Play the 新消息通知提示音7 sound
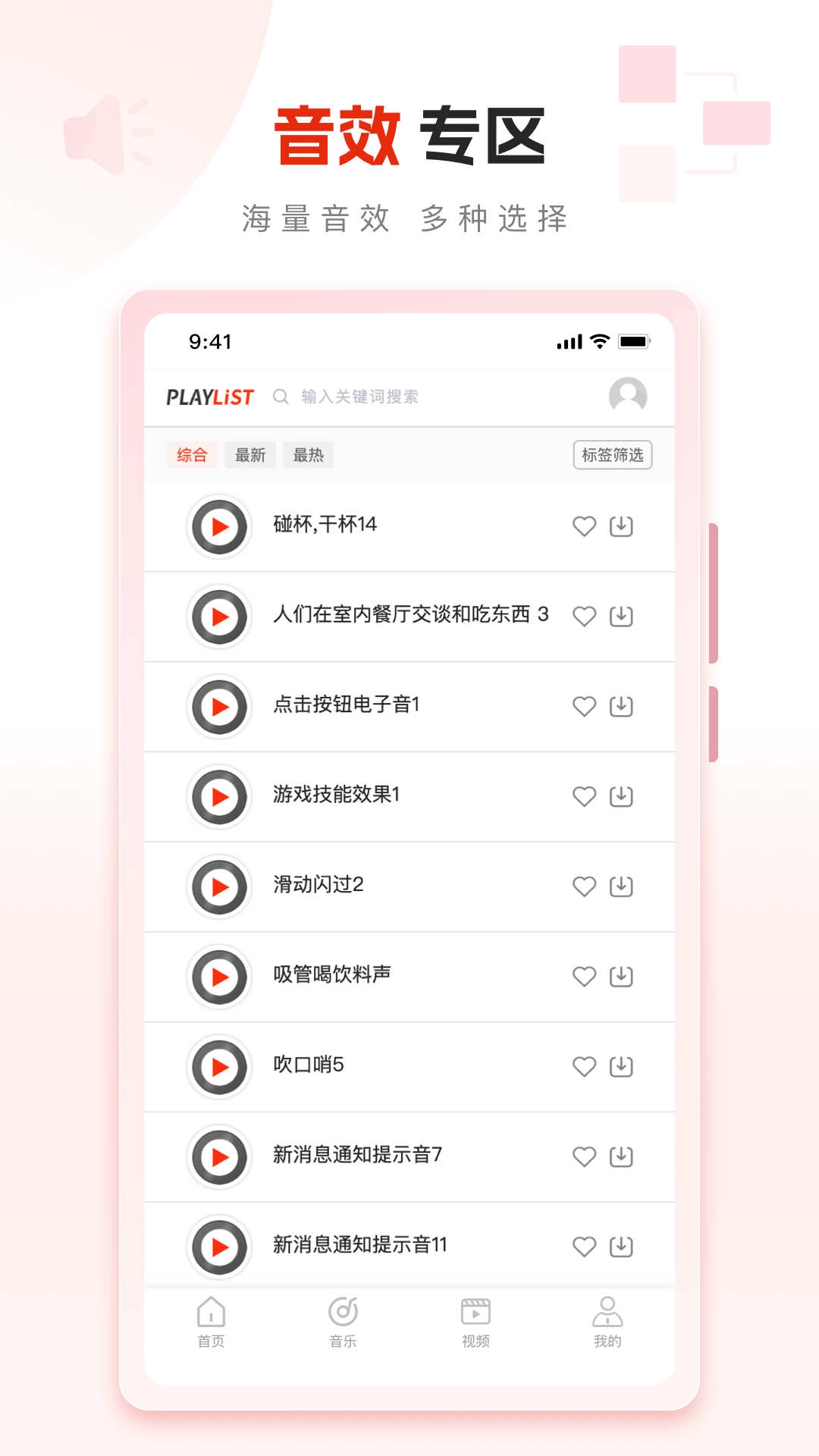 (219, 1156)
